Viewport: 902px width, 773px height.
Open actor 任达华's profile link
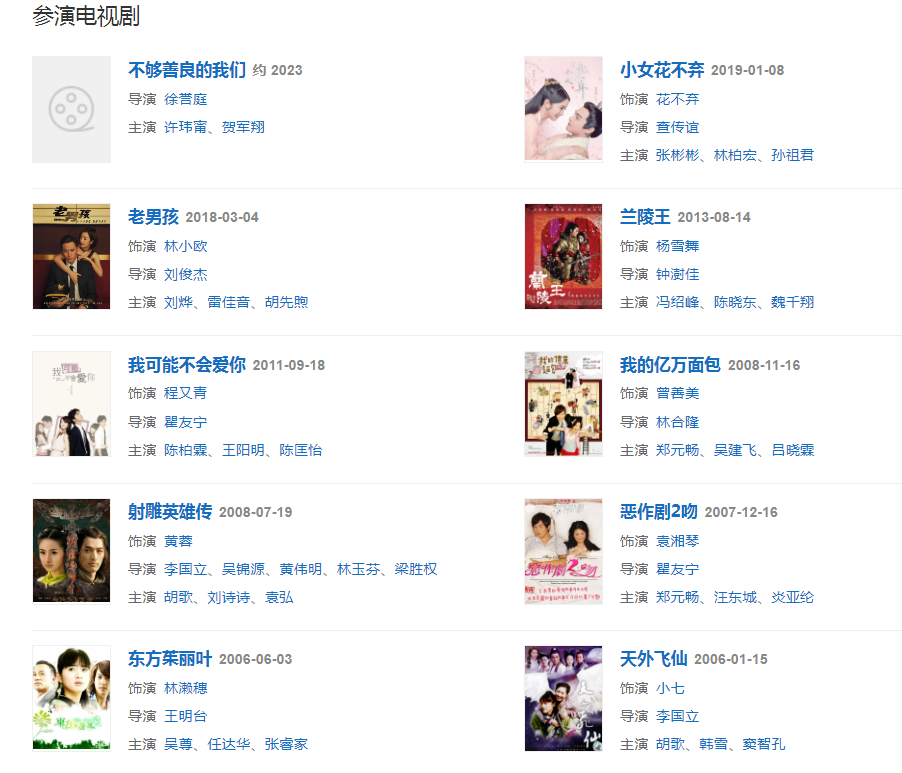tap(228, 744)
